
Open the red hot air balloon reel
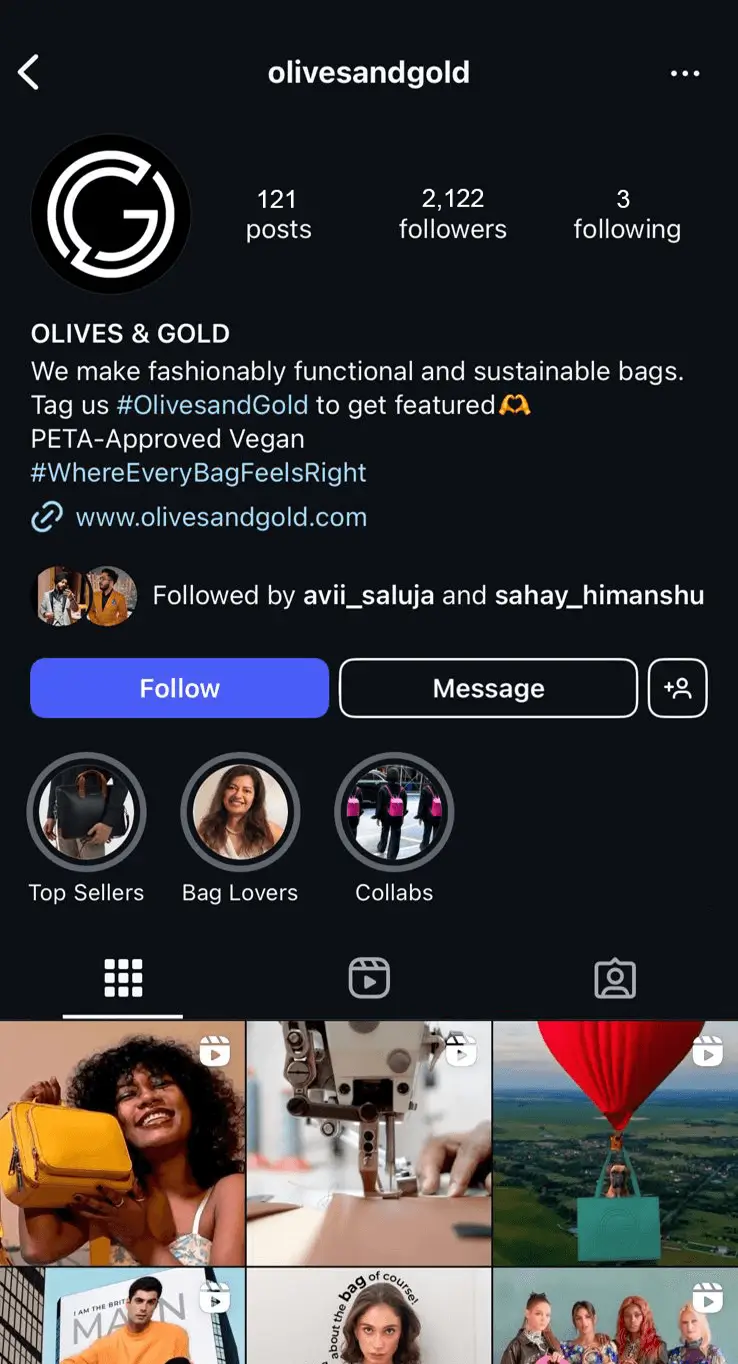pyautogui.click(x=615, y=1142)
